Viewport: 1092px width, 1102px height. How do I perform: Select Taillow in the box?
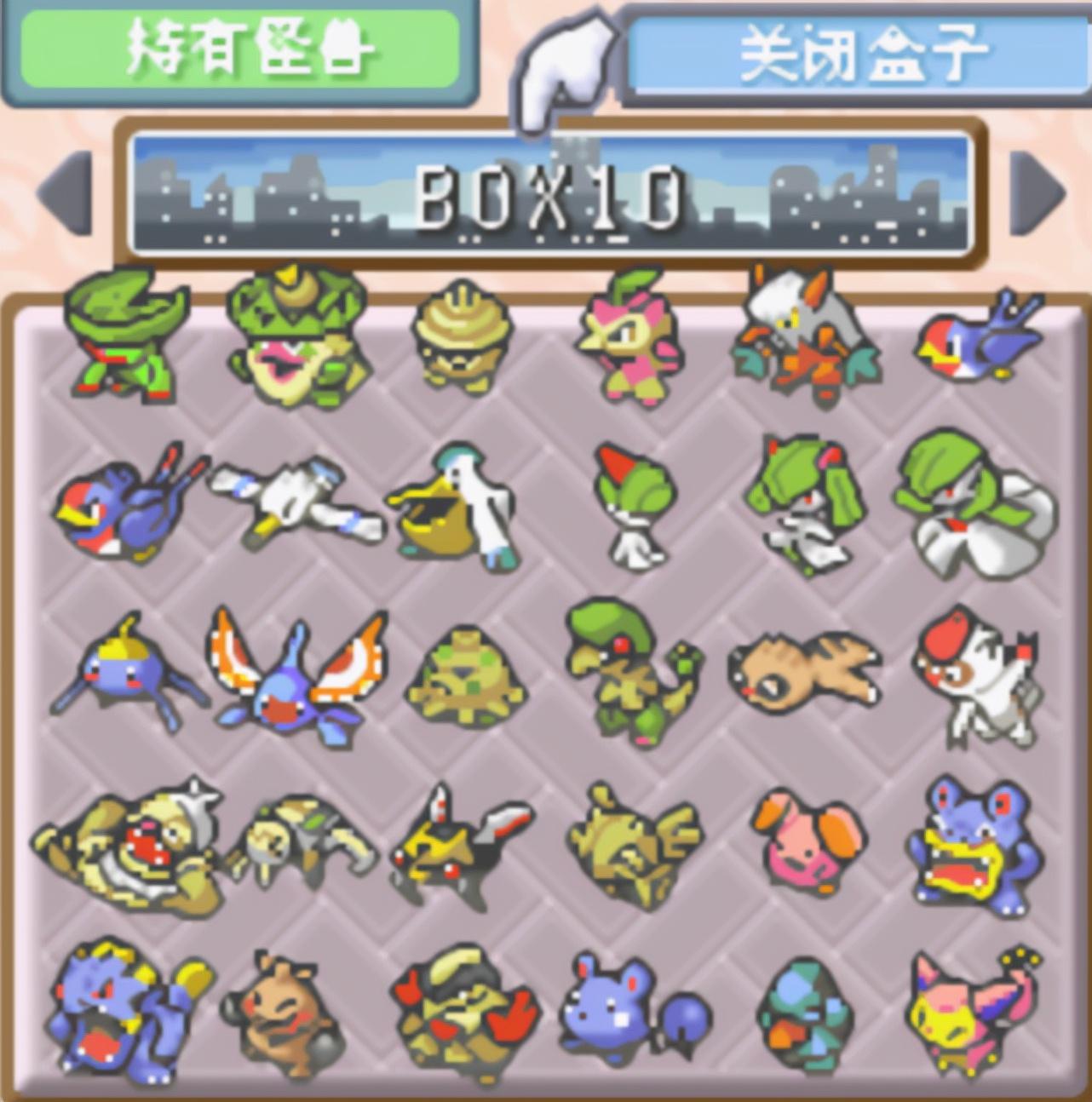[x=980, y=336]
